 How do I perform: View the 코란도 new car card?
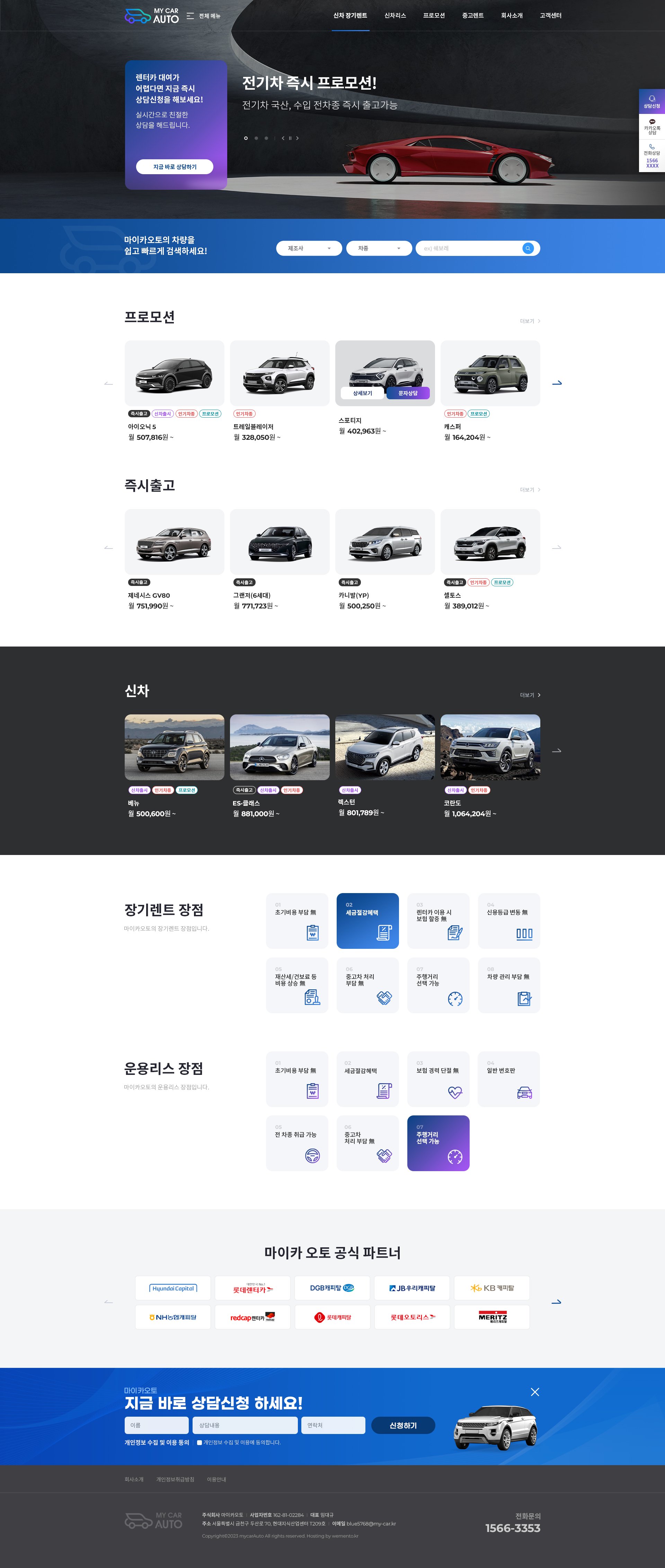click(490, 748)
